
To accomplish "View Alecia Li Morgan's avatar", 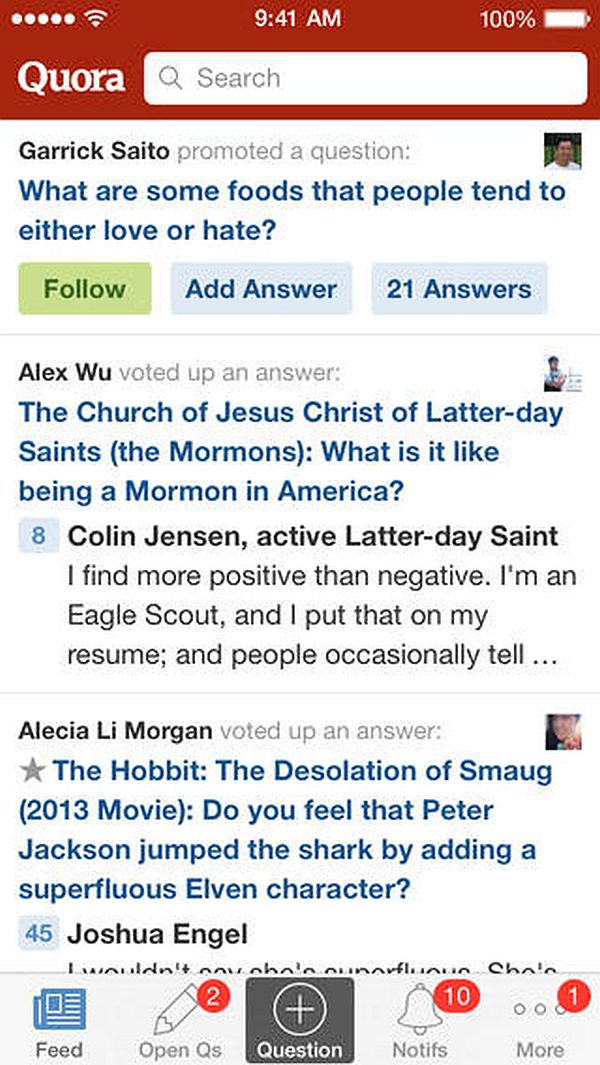I will [x=563, y=731].
